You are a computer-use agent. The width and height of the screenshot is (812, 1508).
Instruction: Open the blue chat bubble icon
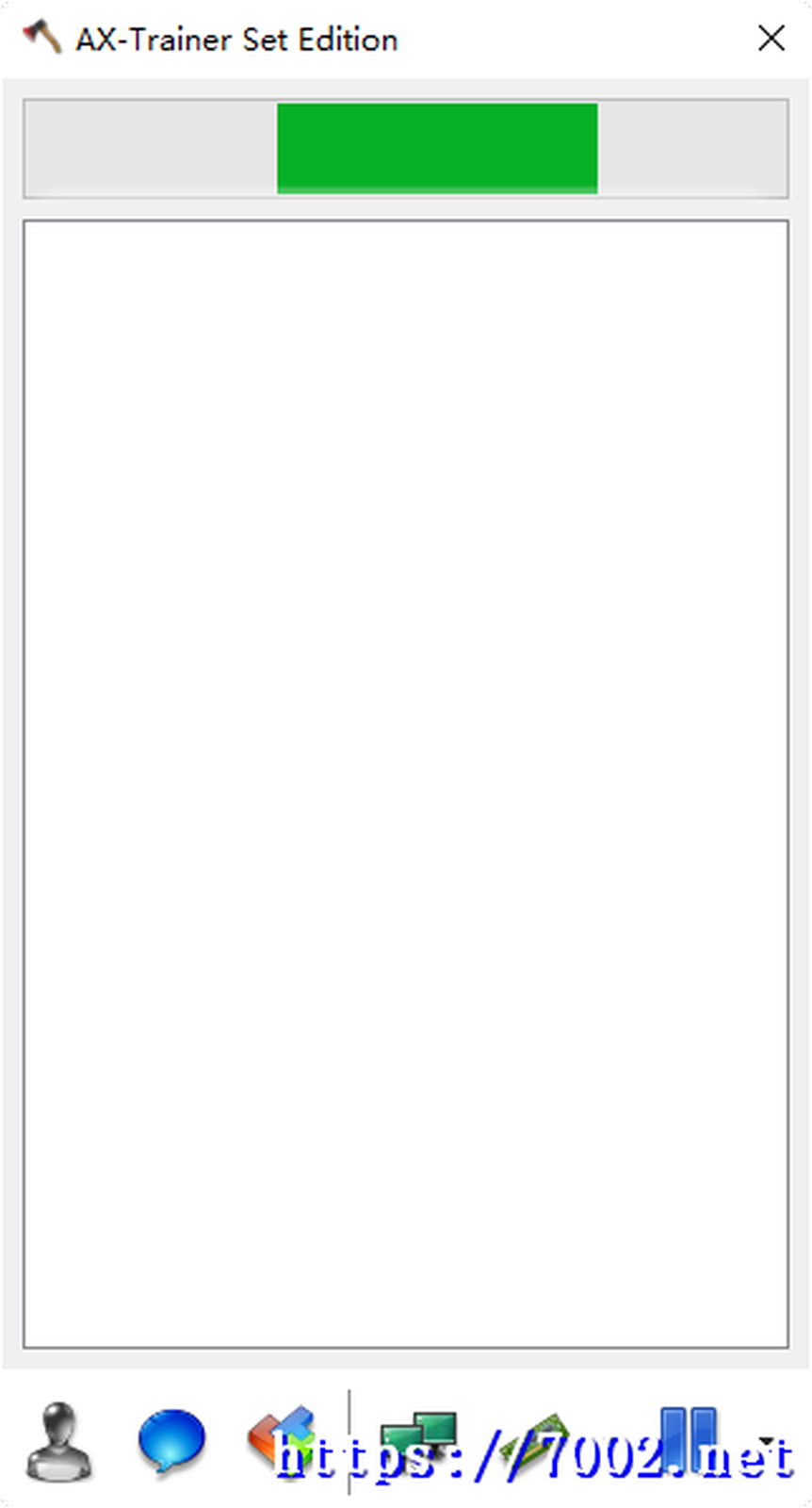171,1441
